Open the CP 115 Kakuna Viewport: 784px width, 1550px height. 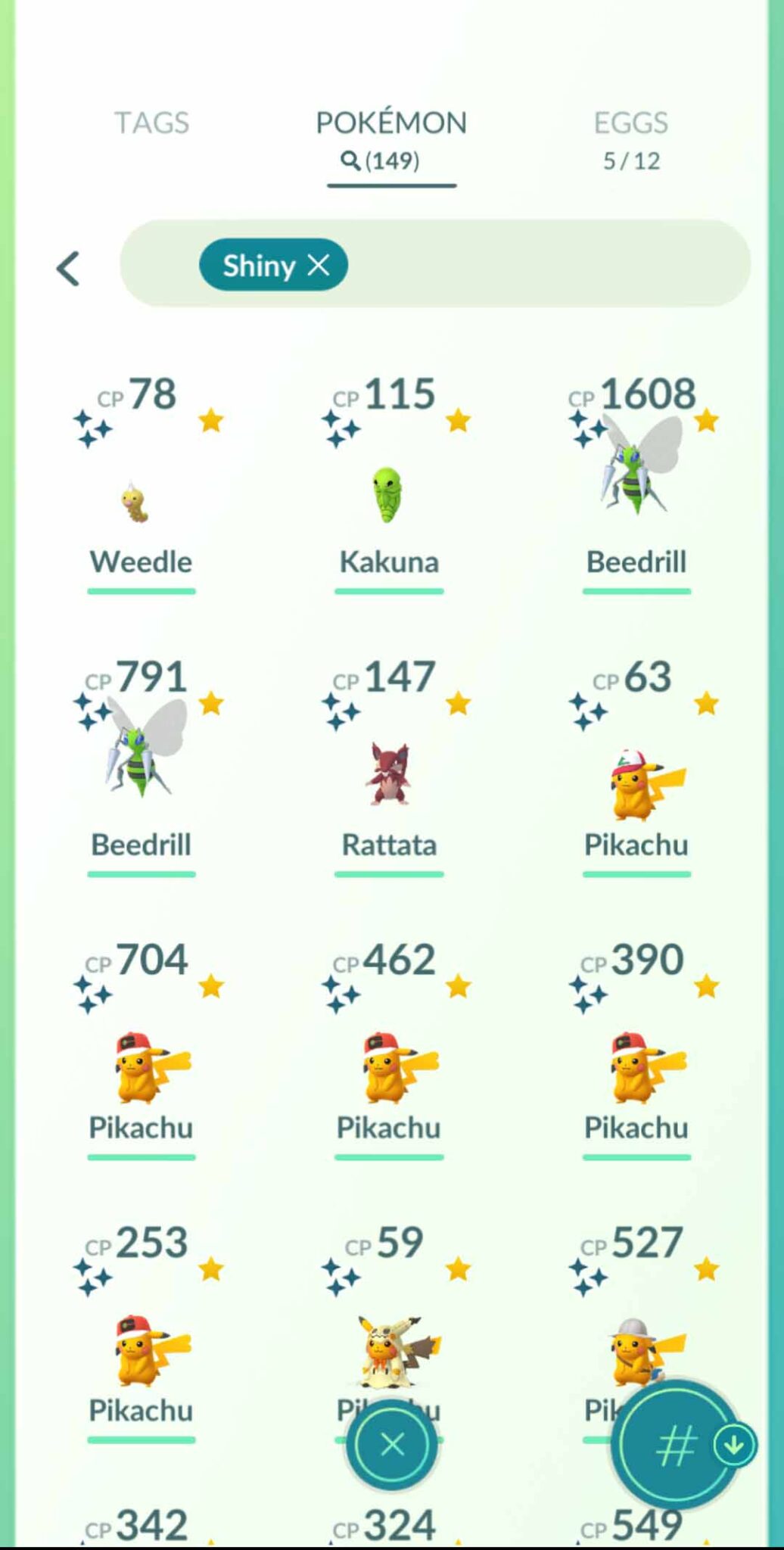(389, 483)
